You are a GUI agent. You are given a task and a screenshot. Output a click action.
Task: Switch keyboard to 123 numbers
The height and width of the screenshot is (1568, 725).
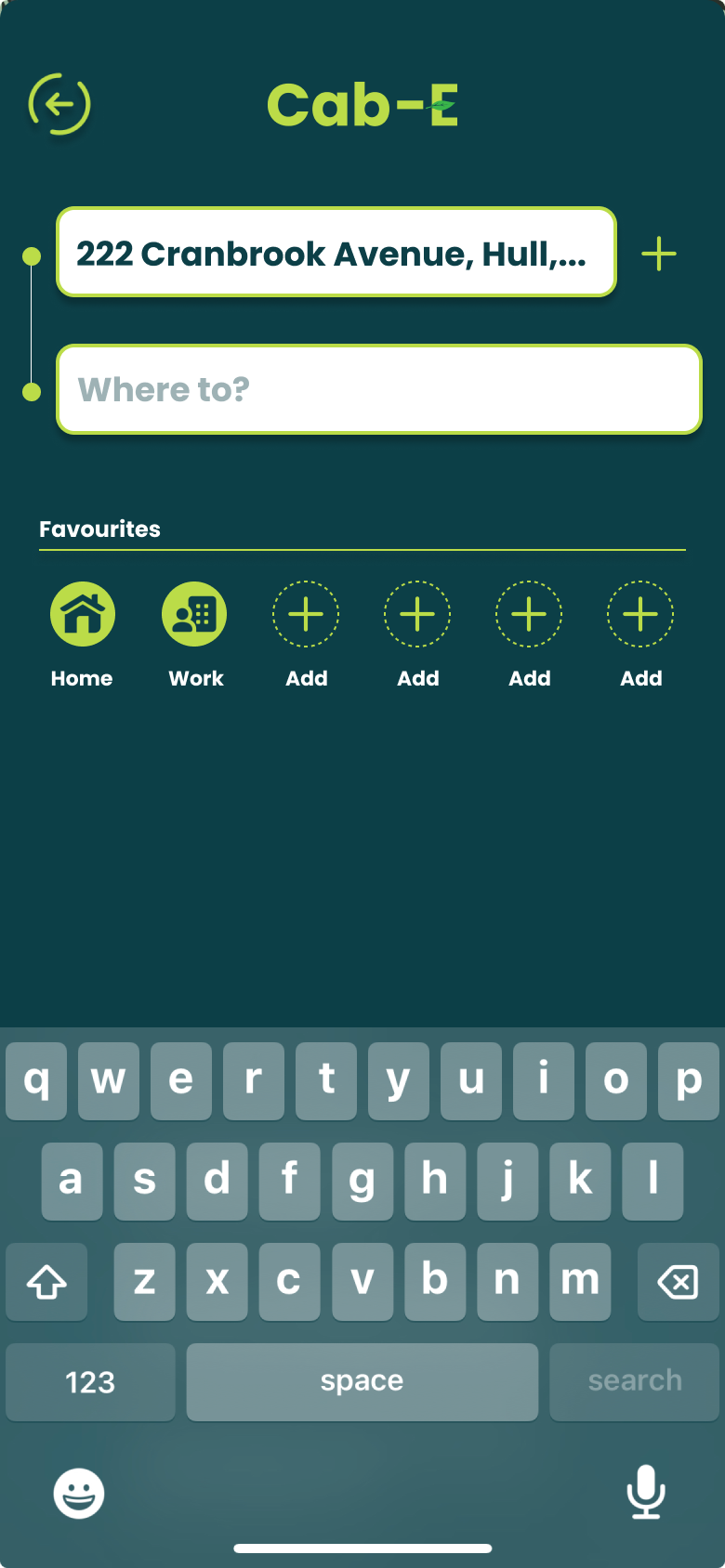point(90,1382)
